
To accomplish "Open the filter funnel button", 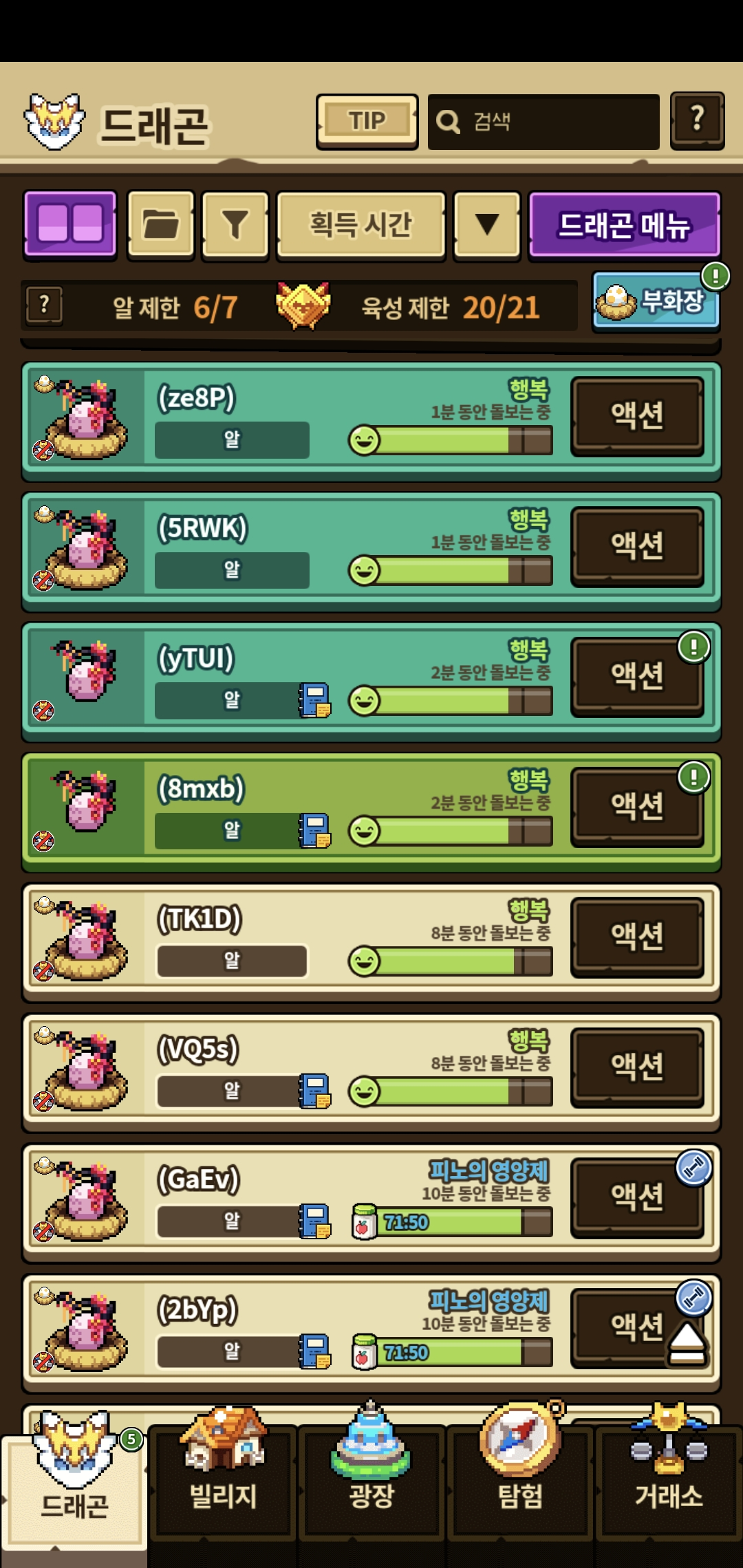I will coord(235,225).
